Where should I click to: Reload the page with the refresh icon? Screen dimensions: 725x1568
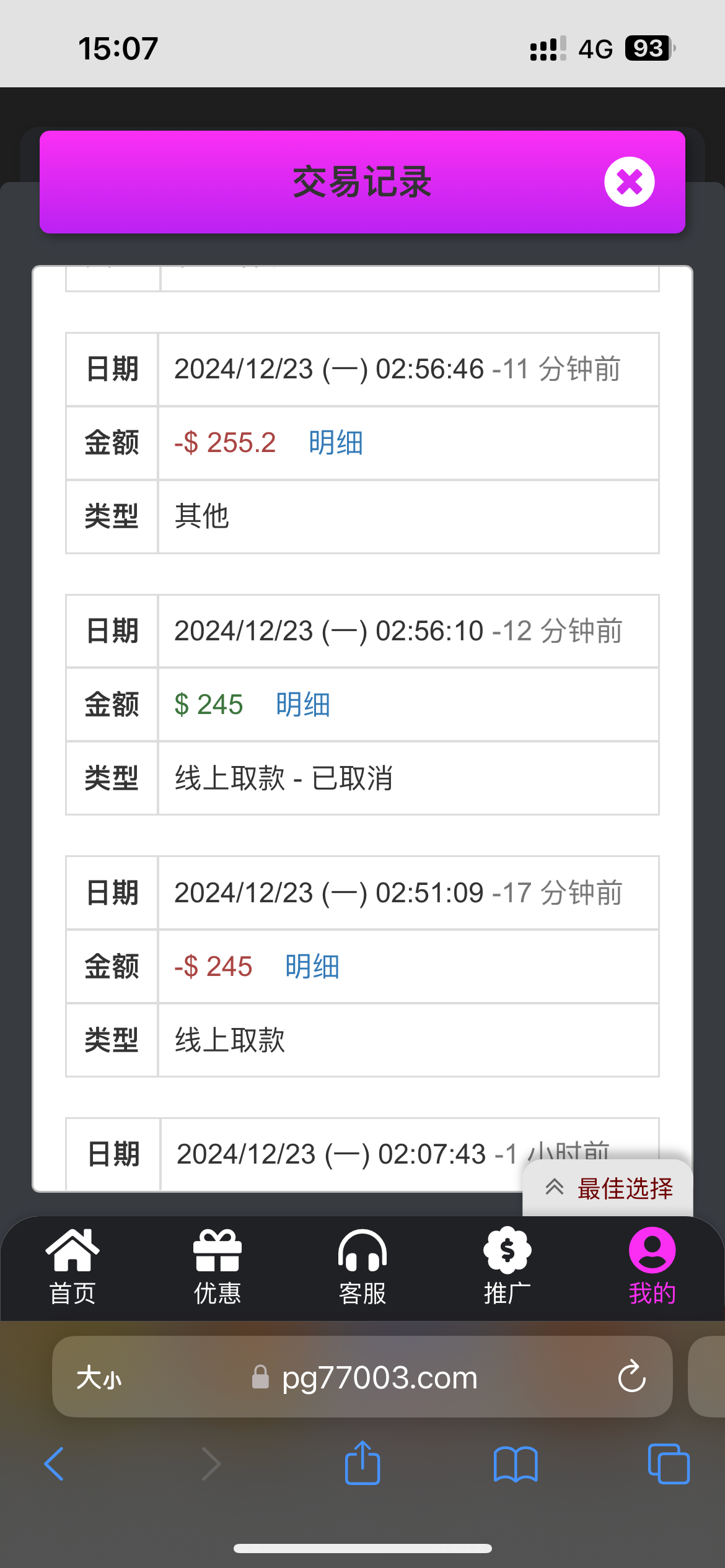(x=631, y=1377)
